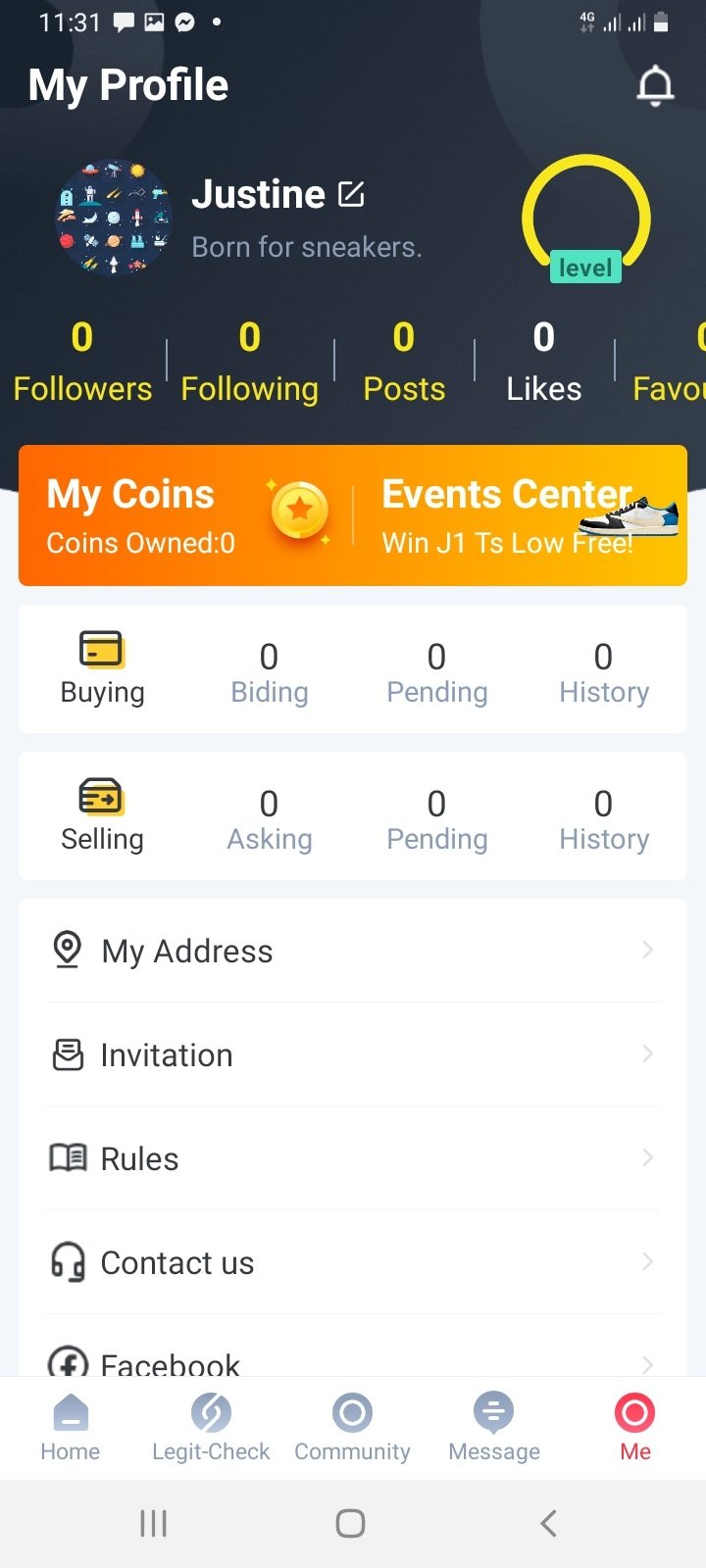Open Pending under Buying
This screenshot has height=1568, width=706.
[436, 672]
